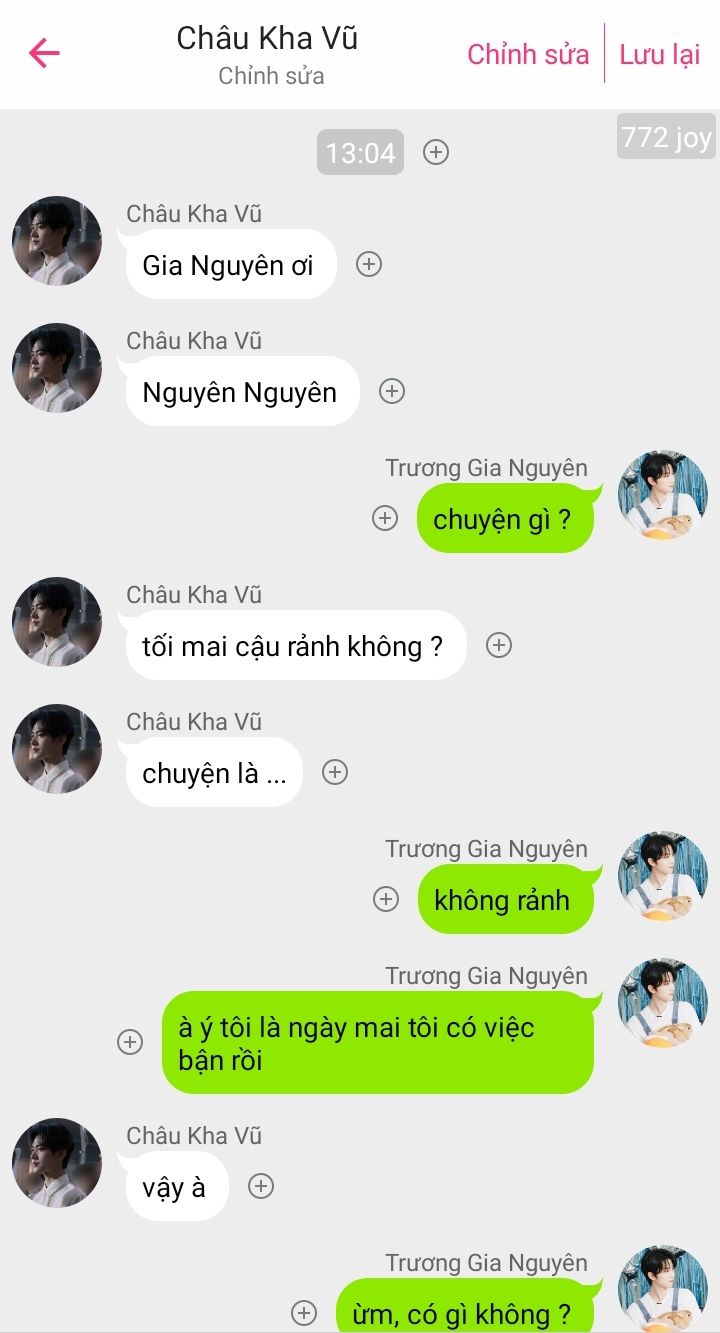Tap Trương Gia Nguyên's avatar beside "chuyện gì ?"
The image size is (720, 1333).
[662, 495]
